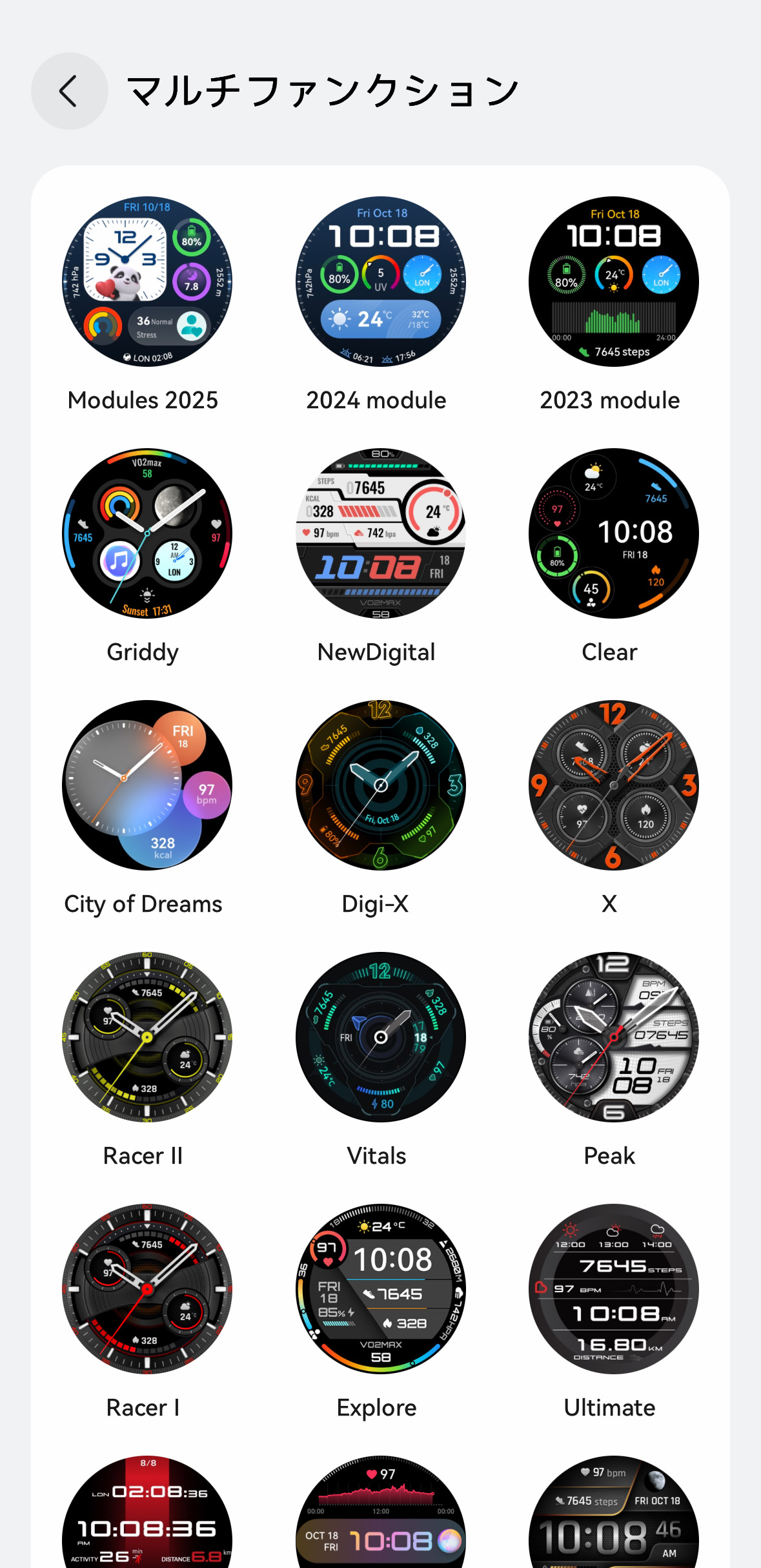Open the X watch face preview

coord(610,785)
